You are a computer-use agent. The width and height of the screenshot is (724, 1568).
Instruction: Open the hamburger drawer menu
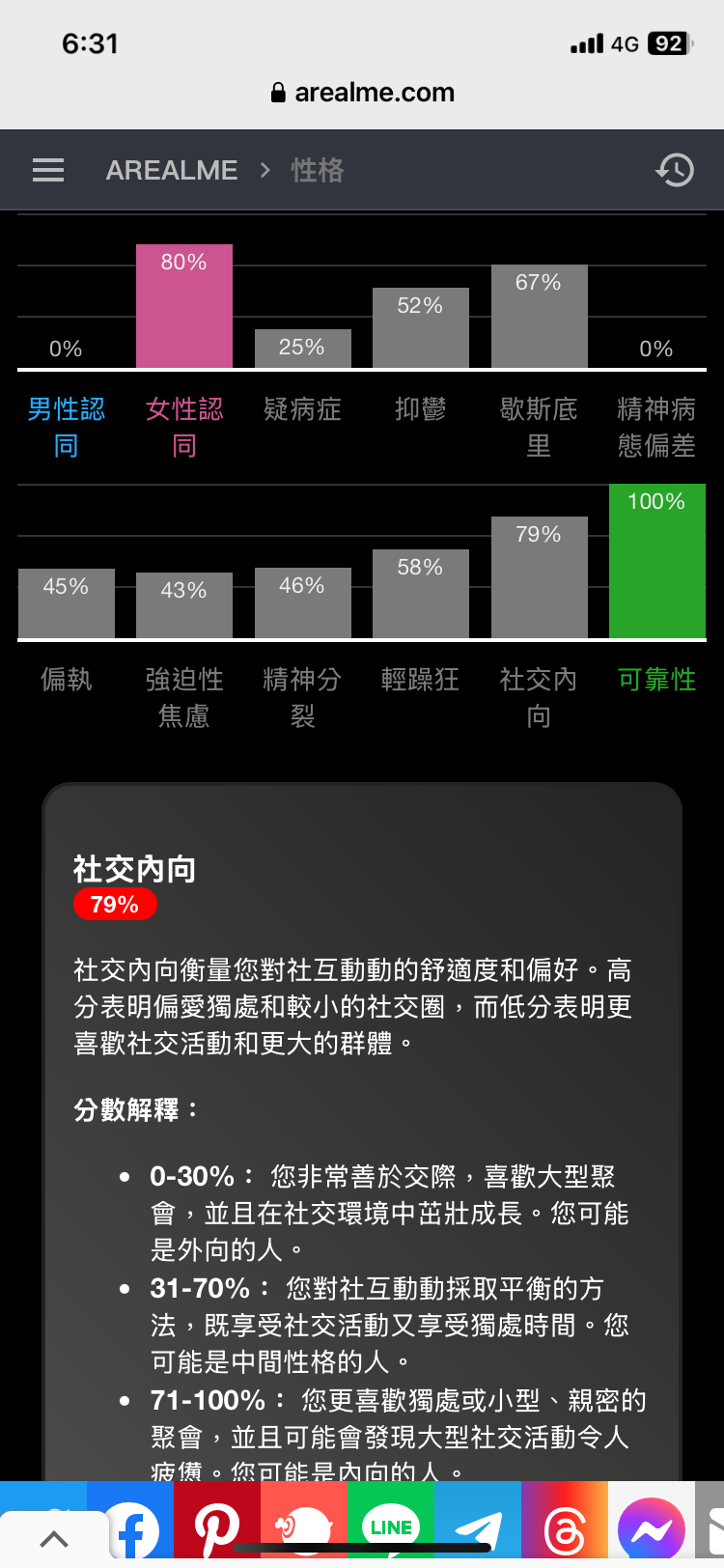(x=48, y=171)
